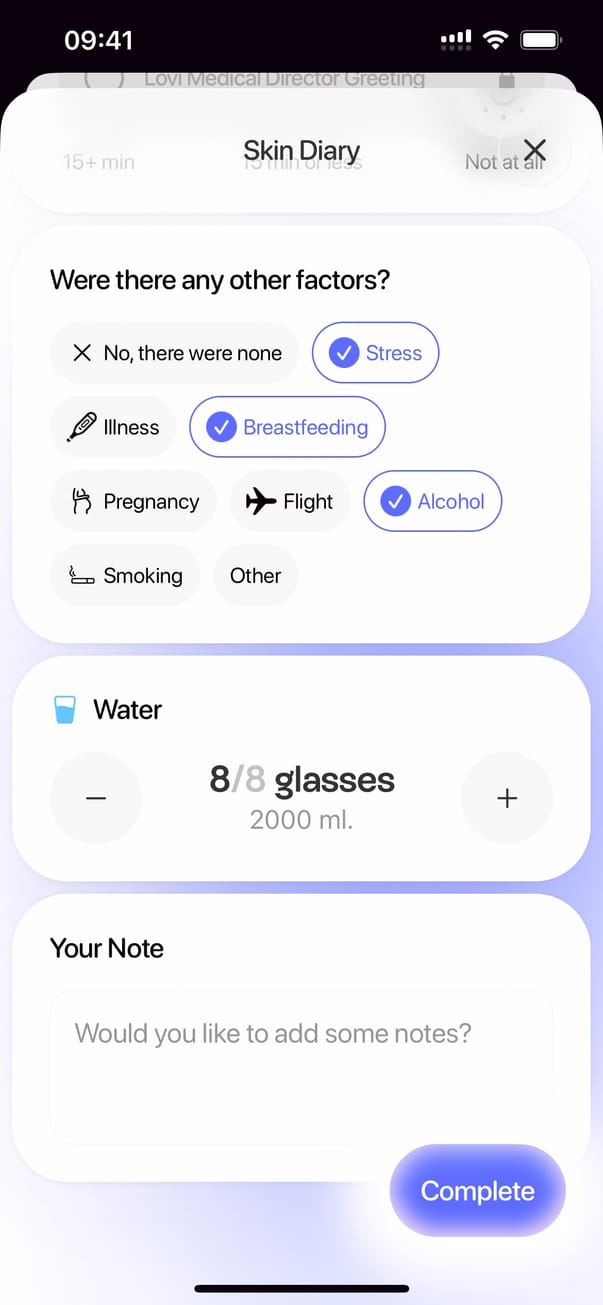Tap the Complete button
The width and height of the screenshot is (603, 1305).
pos(477,1191)
